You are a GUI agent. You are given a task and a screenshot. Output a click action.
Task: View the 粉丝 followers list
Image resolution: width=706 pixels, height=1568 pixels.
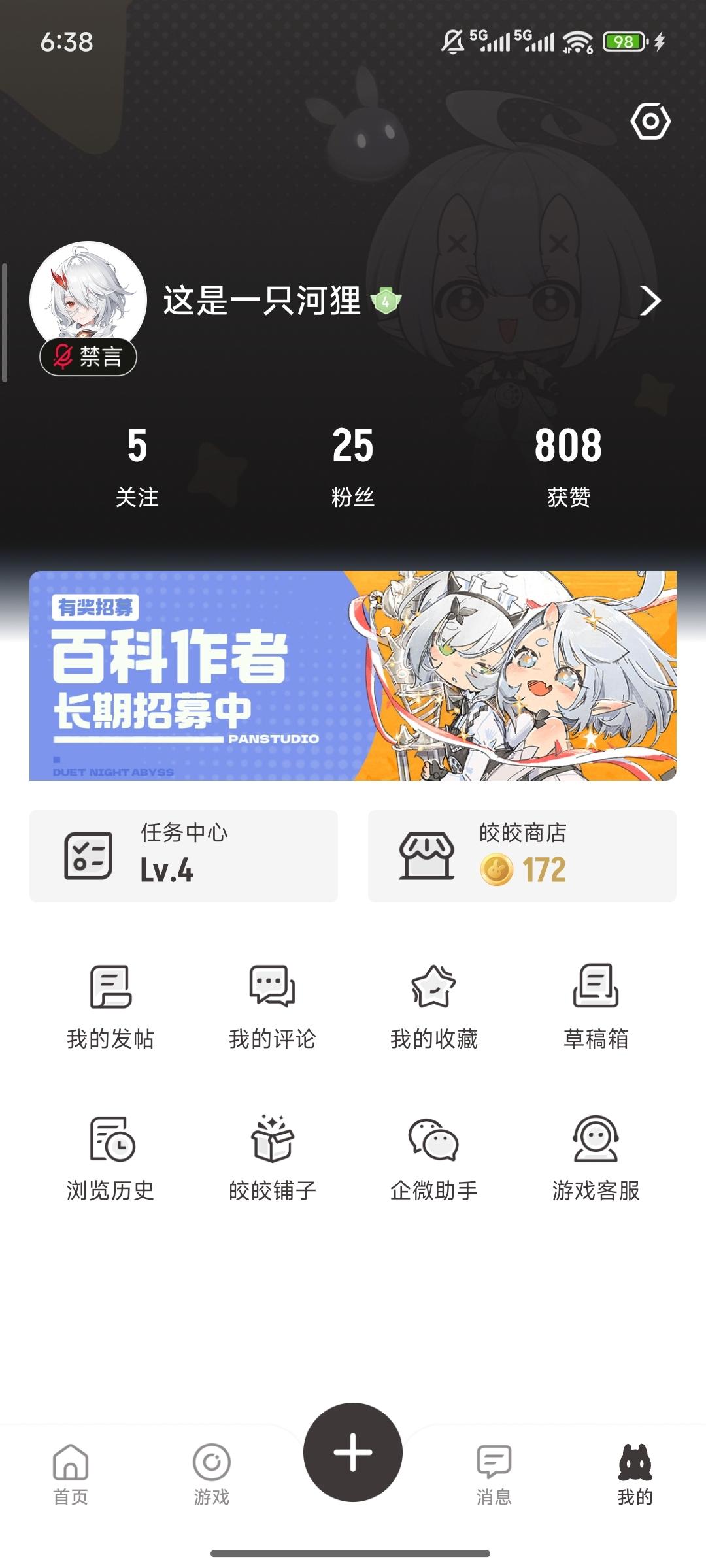(x=352, y=465)
